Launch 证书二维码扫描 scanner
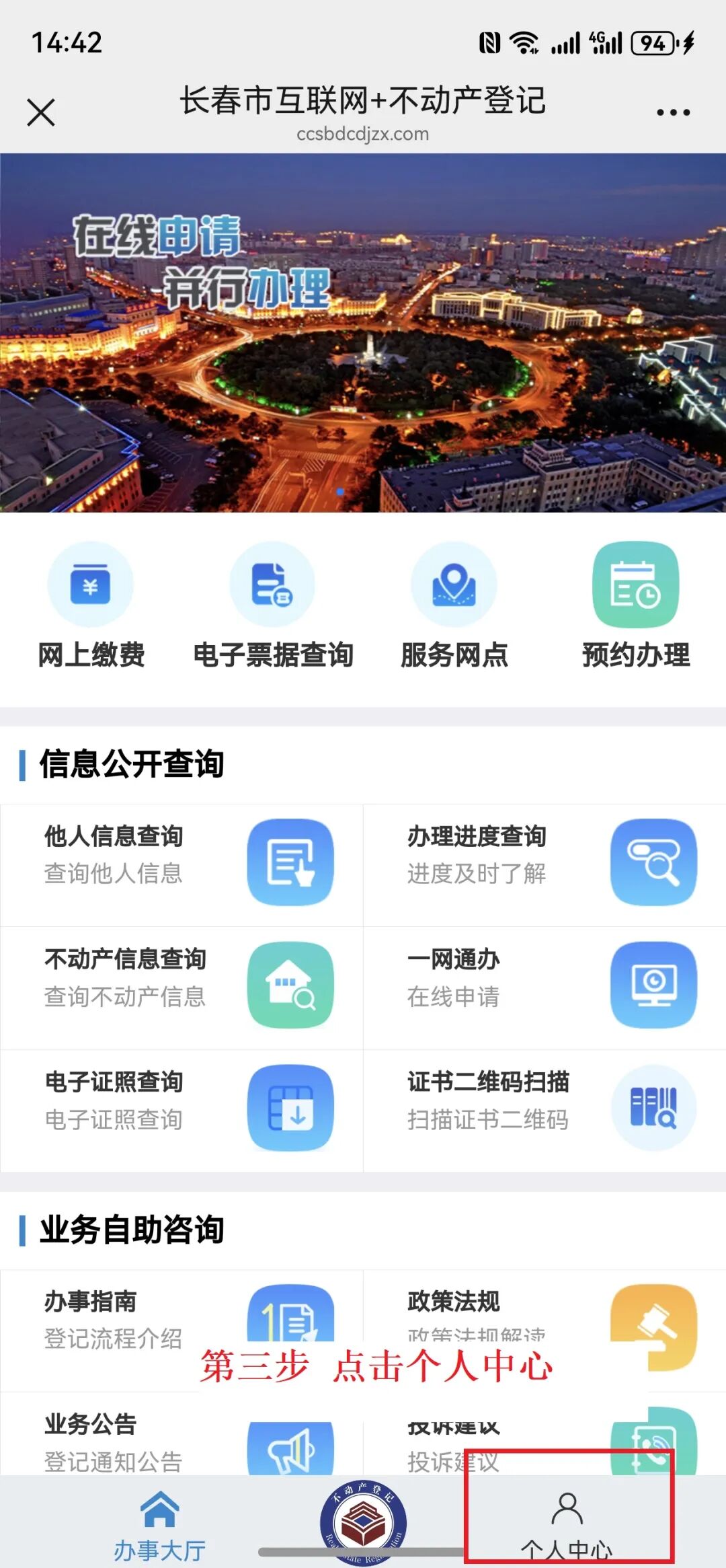 [x=544, y=1110]
